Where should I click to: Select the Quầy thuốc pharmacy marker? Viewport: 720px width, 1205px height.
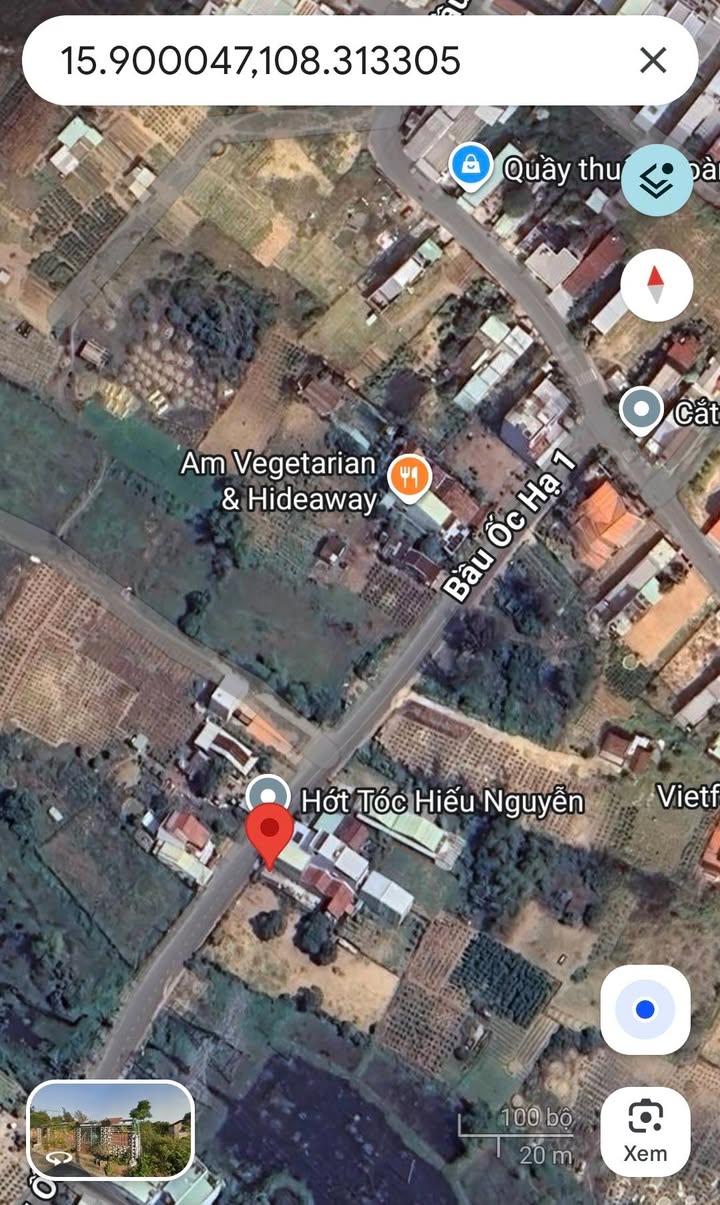[x=470, y=165]
